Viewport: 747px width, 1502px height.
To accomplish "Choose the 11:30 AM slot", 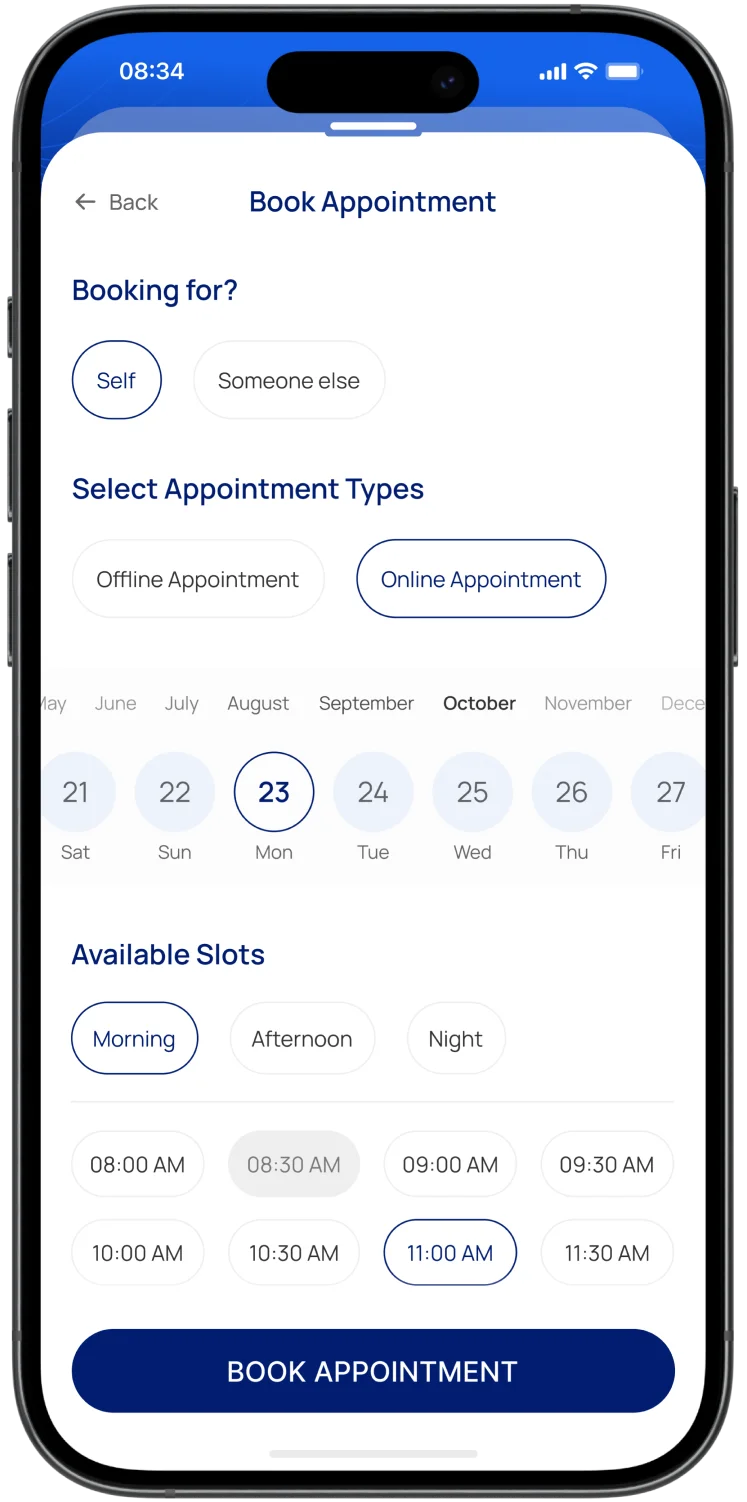I will click(606, 1253).
